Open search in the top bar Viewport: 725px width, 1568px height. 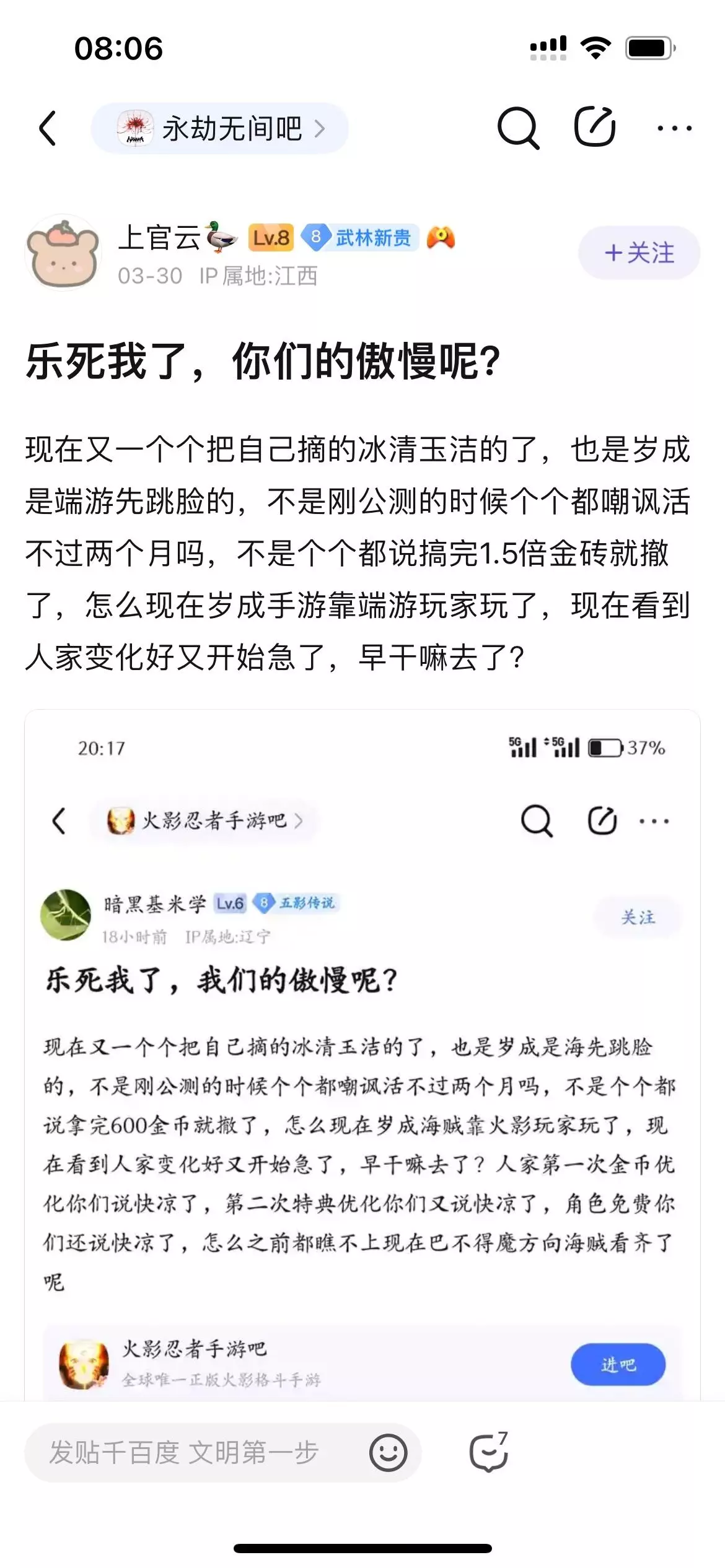518,128
